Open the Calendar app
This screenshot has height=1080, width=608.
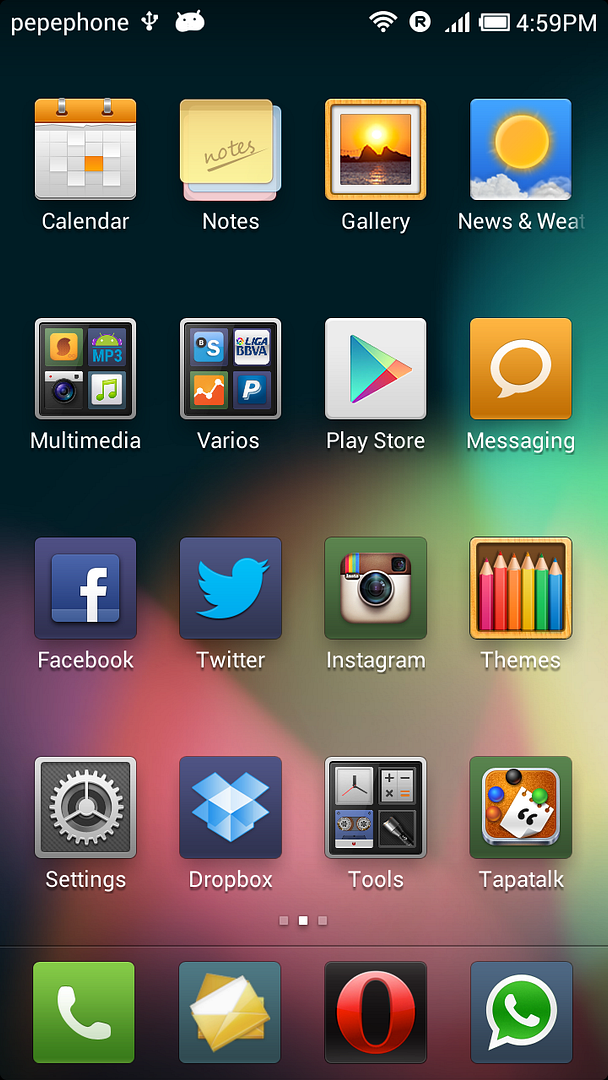pyautogui.click(x=85, y=149)
